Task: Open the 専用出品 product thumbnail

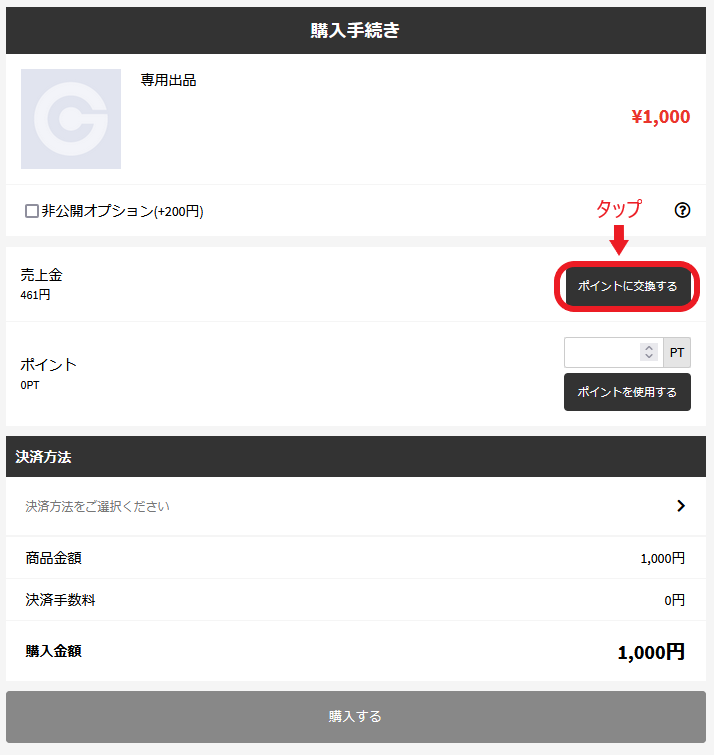Action: (71, 119)
